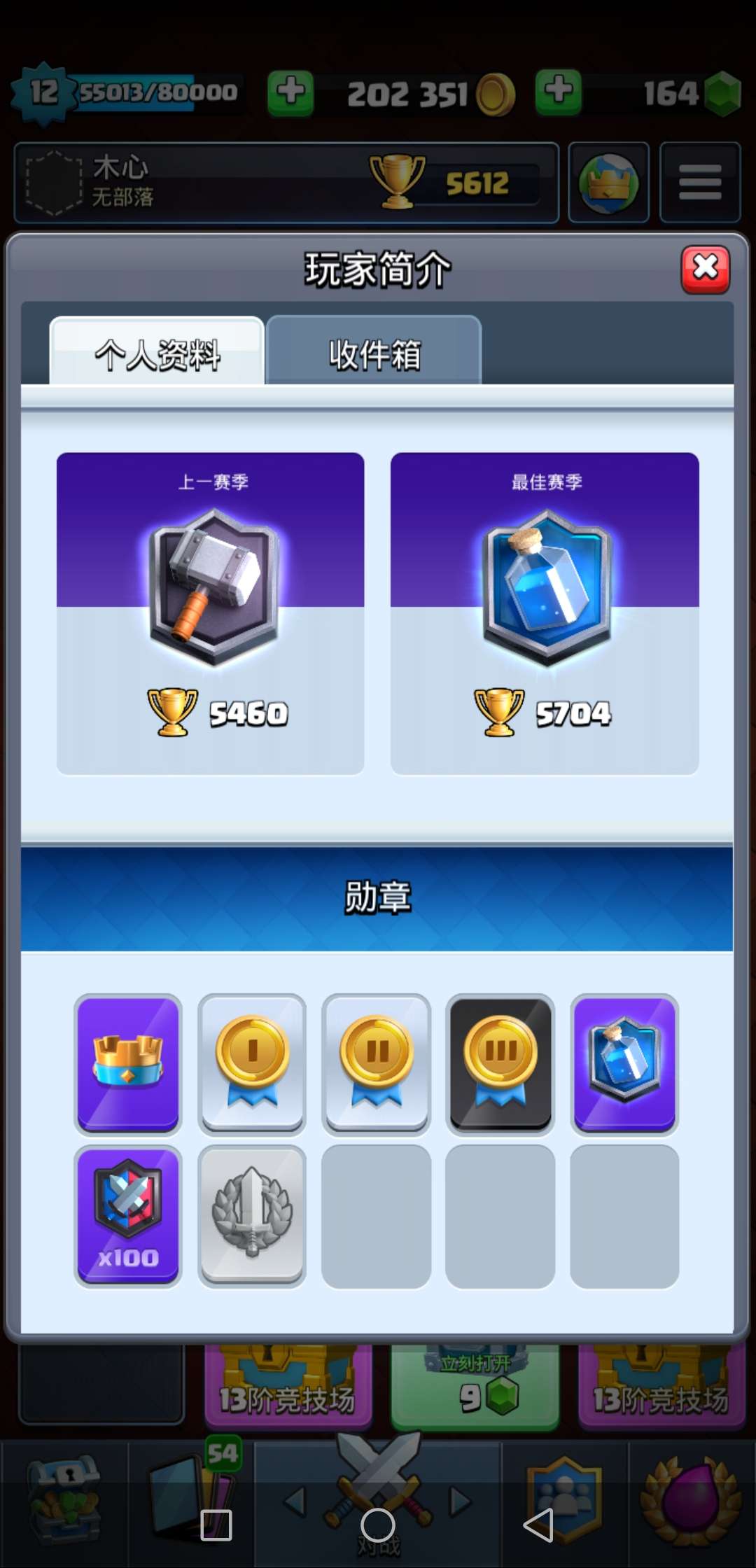Open the x100 crossed swords badge
The width and height of the screenshot is (756, 1568).
tap(128, 1216)
